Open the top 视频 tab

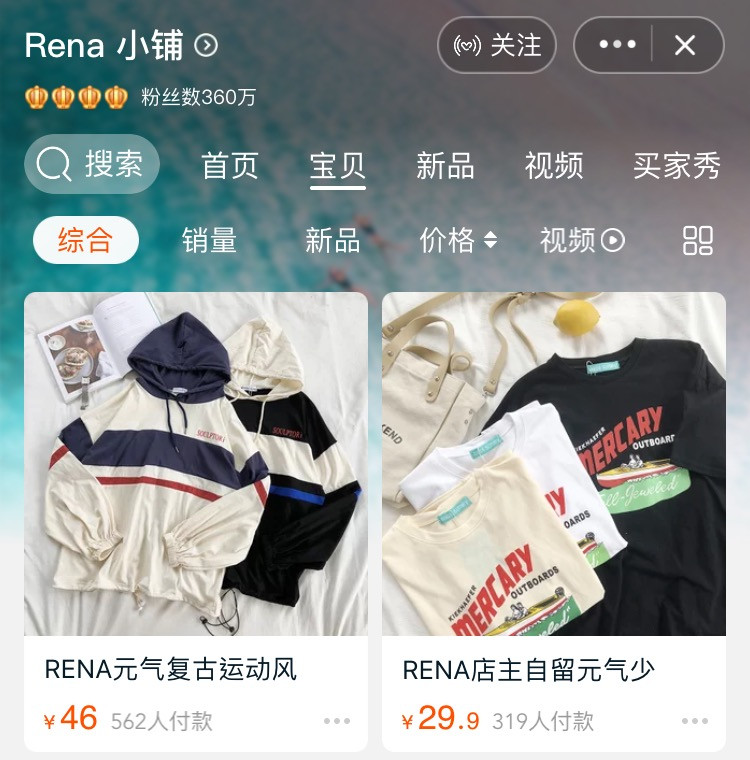[x=553, y=165]
